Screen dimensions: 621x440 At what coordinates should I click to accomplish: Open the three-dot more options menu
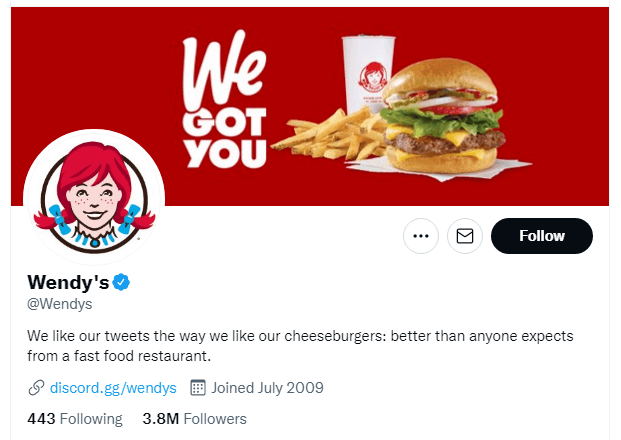421,236
